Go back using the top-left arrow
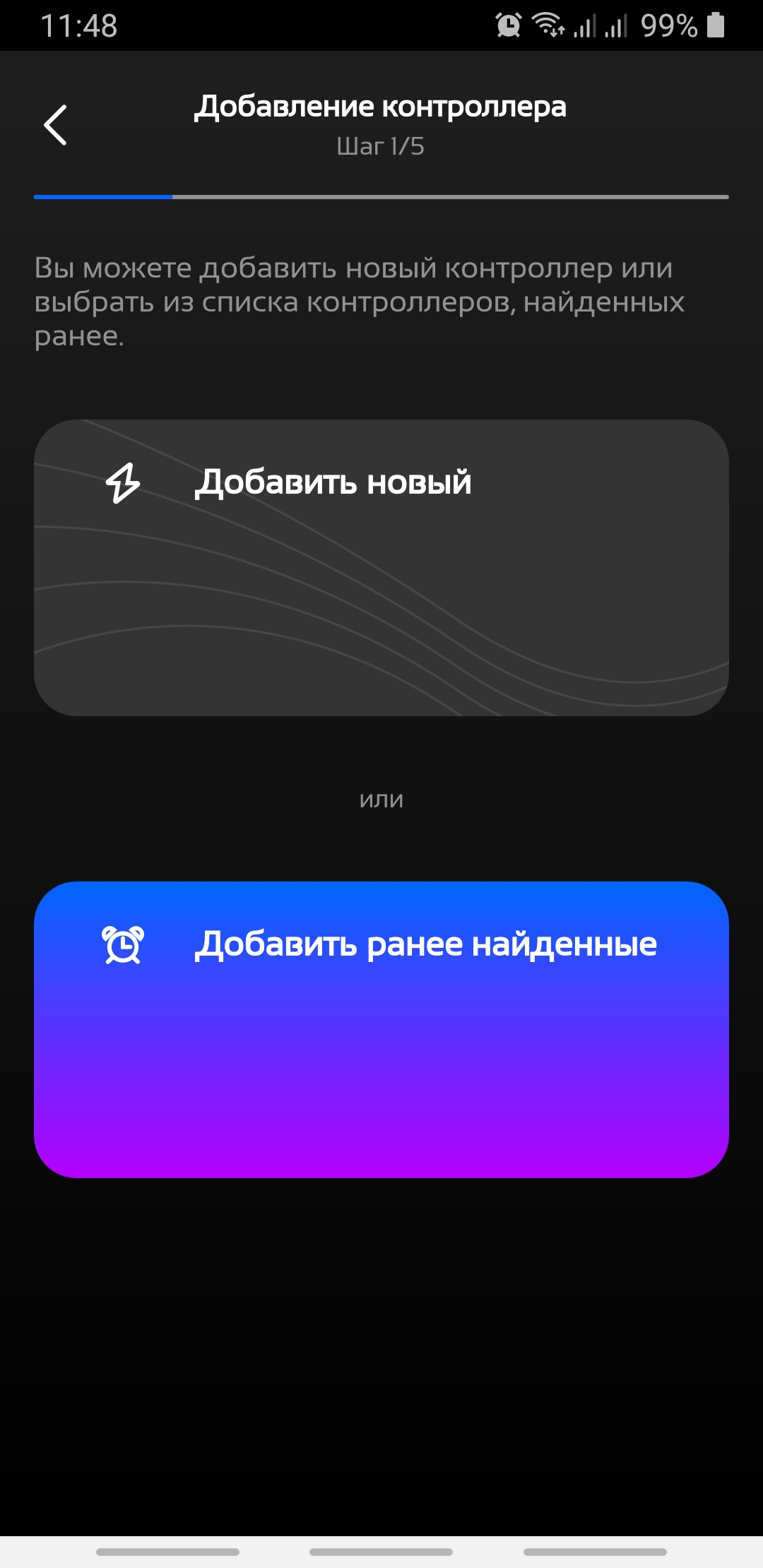Viewport: 763px width, 1568px height. (x=55, y=125)
